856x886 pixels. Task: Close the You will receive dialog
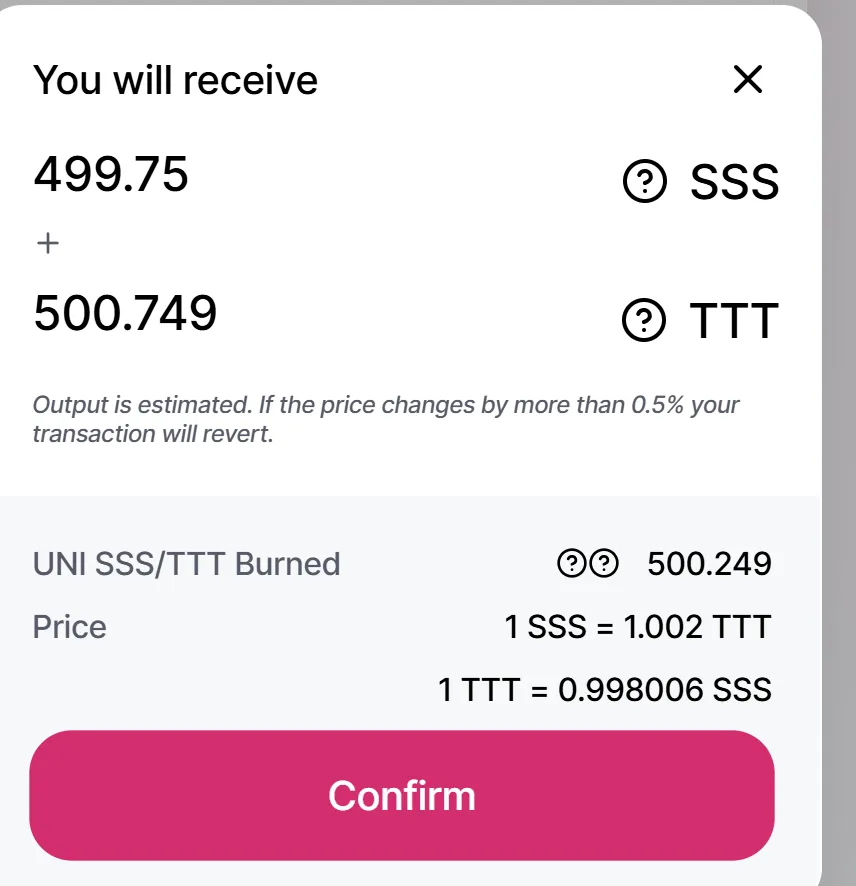point(747,79)
